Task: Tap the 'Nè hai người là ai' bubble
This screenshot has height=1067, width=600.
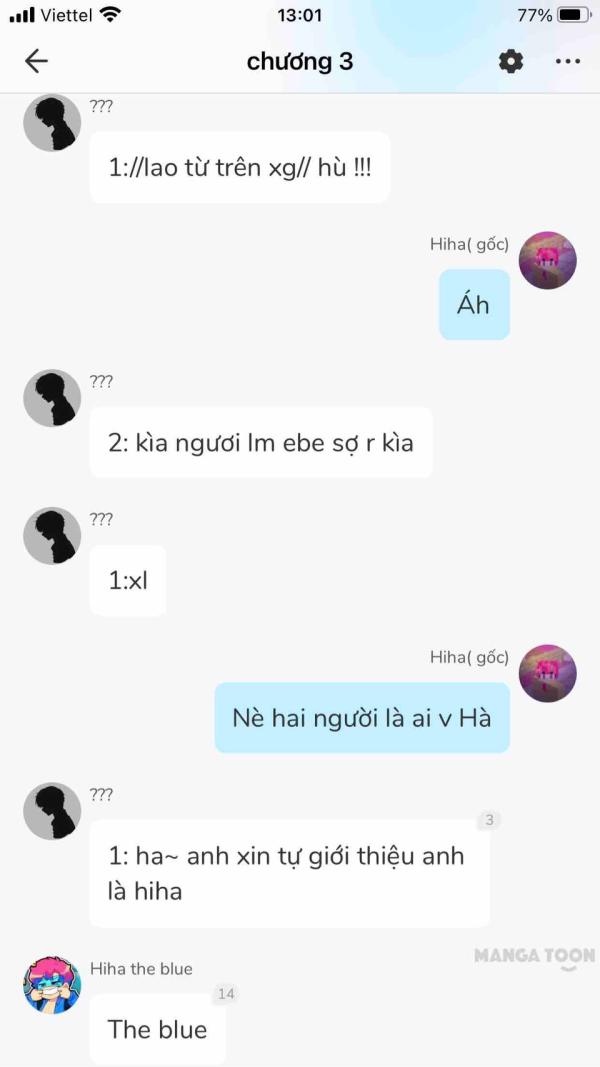Action: (x=362, y=718)
